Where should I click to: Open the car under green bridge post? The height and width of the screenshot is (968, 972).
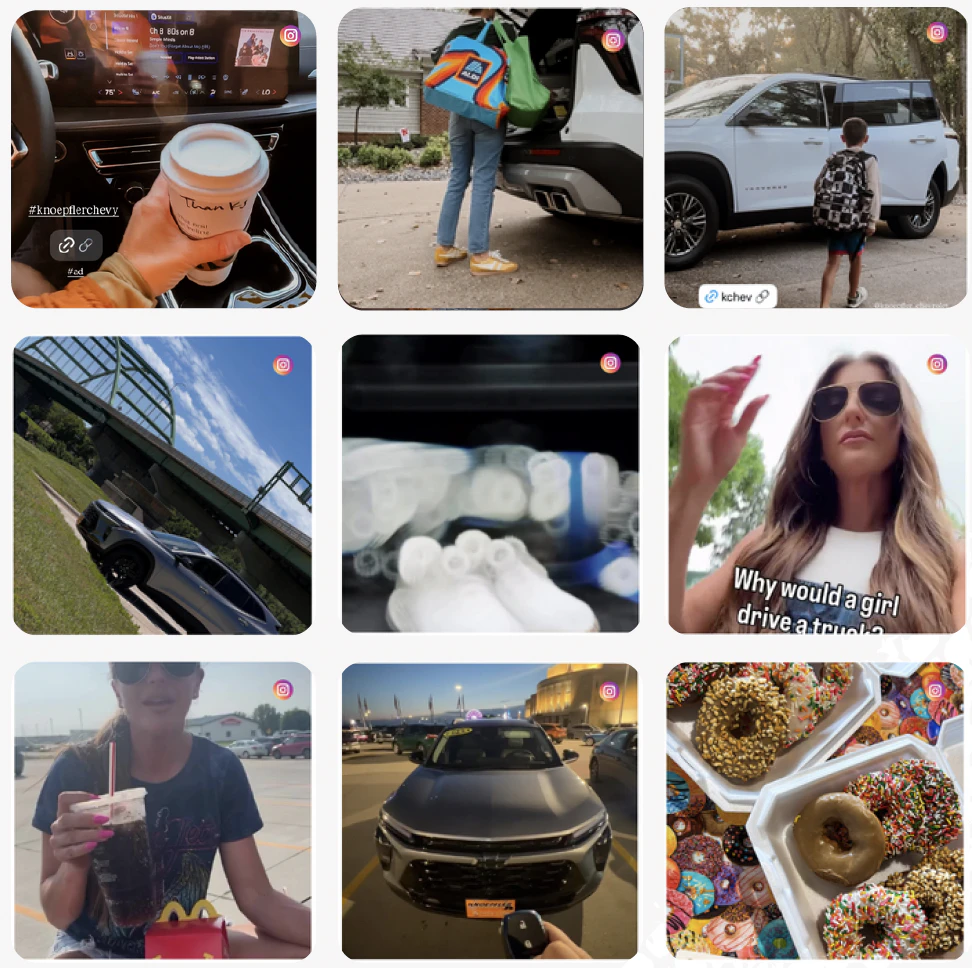[x=163, y=485]
